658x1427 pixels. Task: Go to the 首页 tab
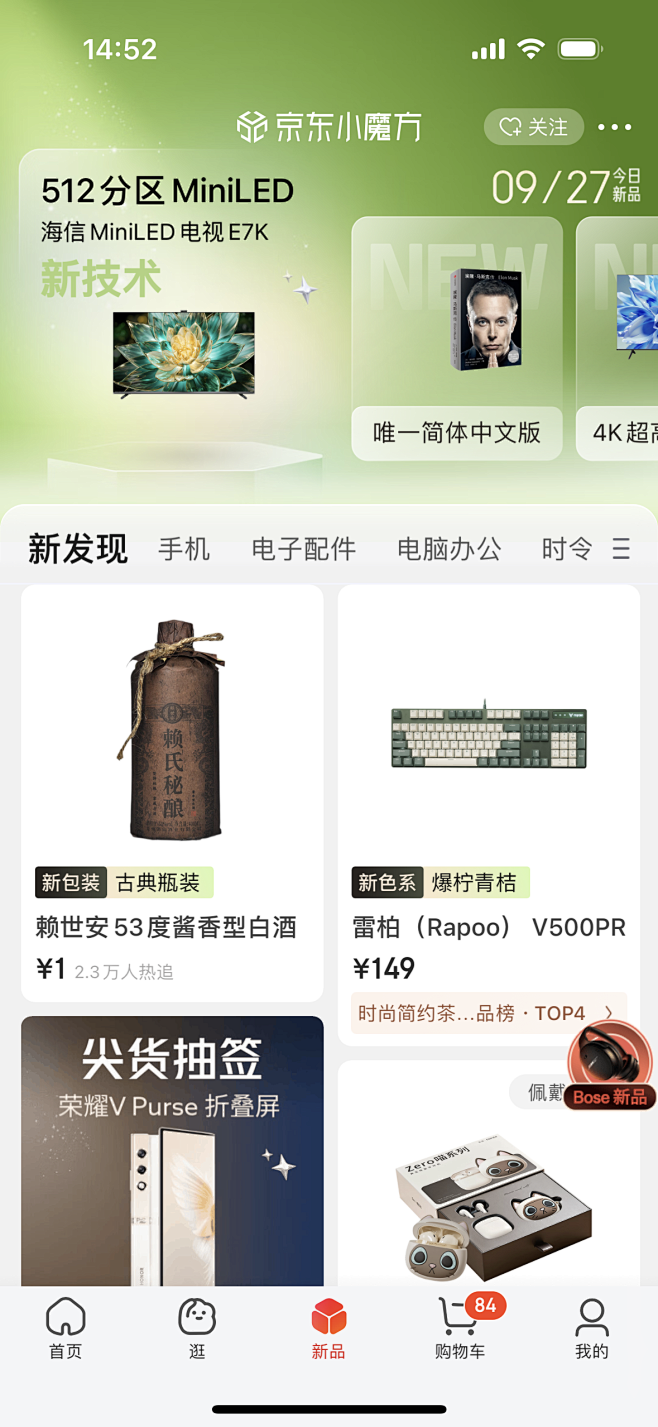coord(66,1328)
